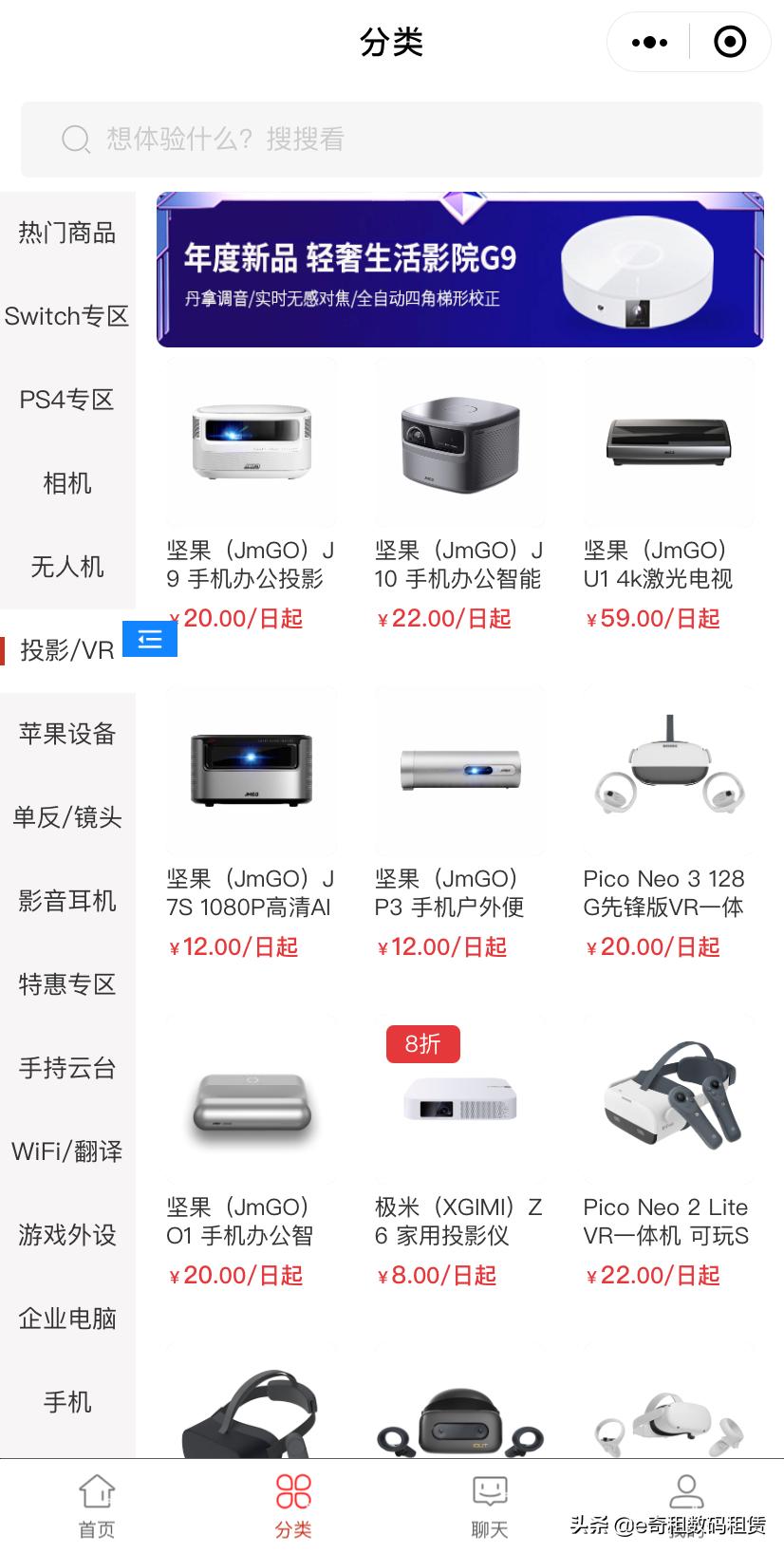Viewport: 784px width, 1553px height.
Task: Open the mini program more options menu
Action: 649,43
